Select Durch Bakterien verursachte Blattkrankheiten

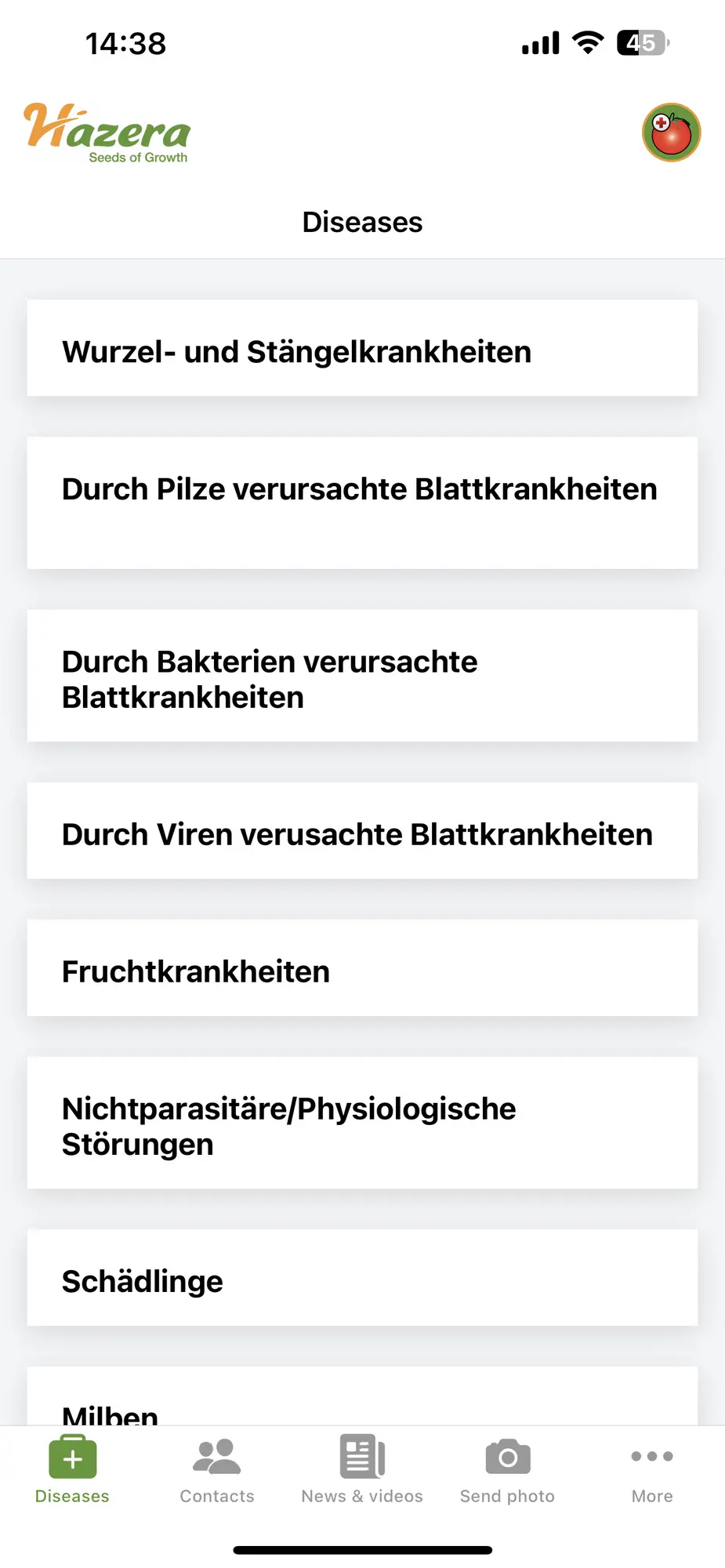(x=362, y=676)
